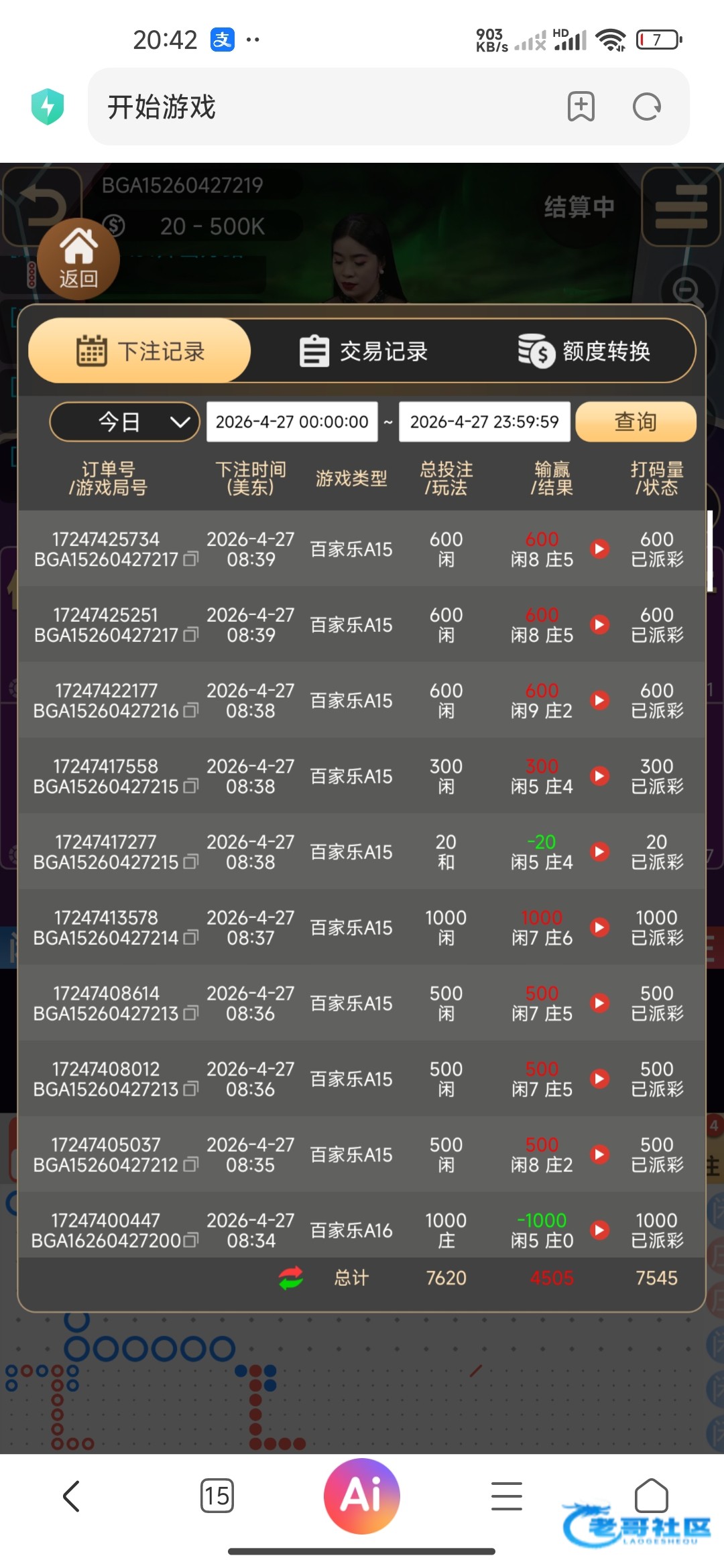This screenshot has width=724, height=1568.
Task: Expand the 今日 date range dropdown
Action: click(125, 422)
